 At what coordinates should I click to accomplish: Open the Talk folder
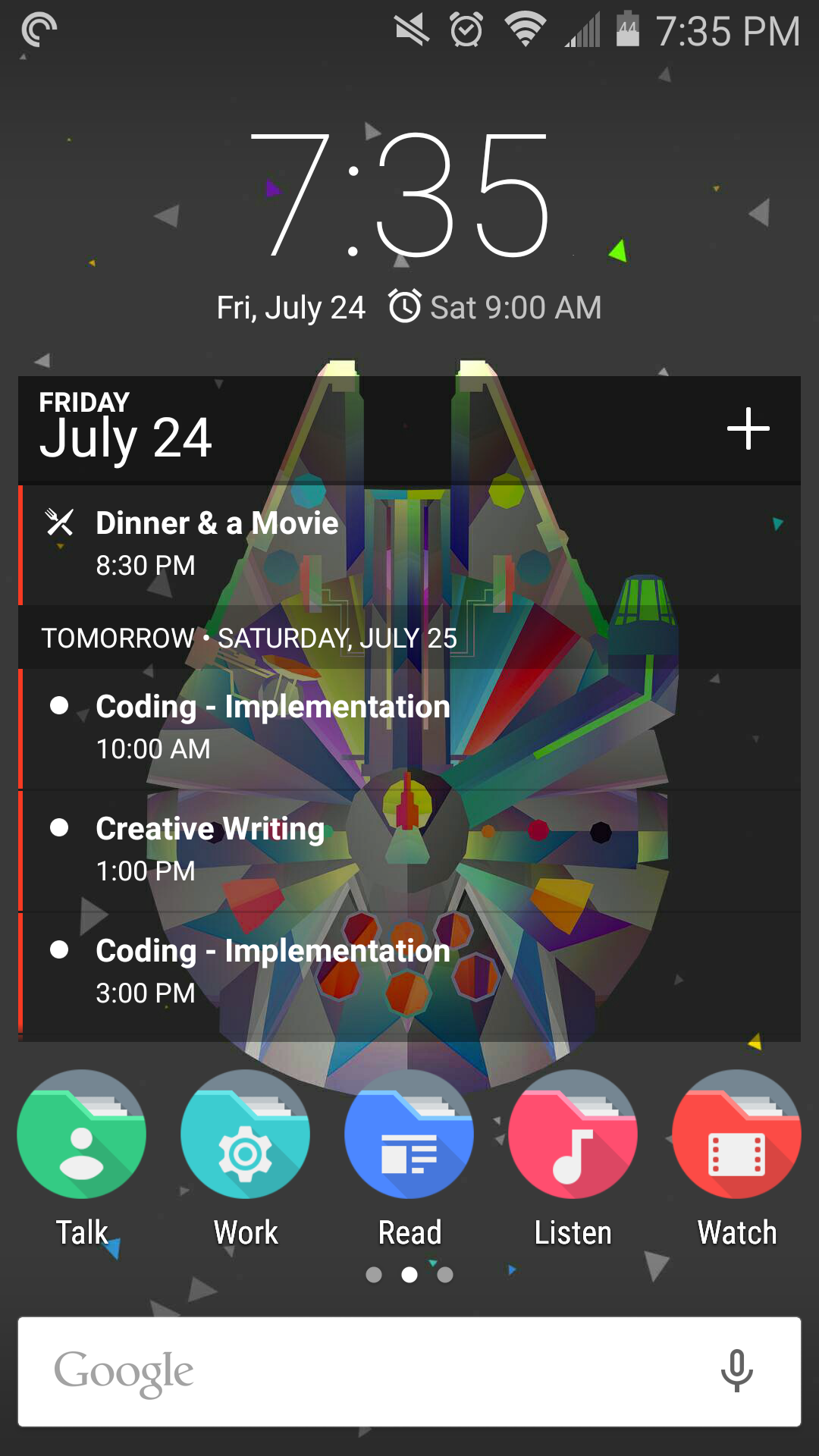tap(82, 1135)
